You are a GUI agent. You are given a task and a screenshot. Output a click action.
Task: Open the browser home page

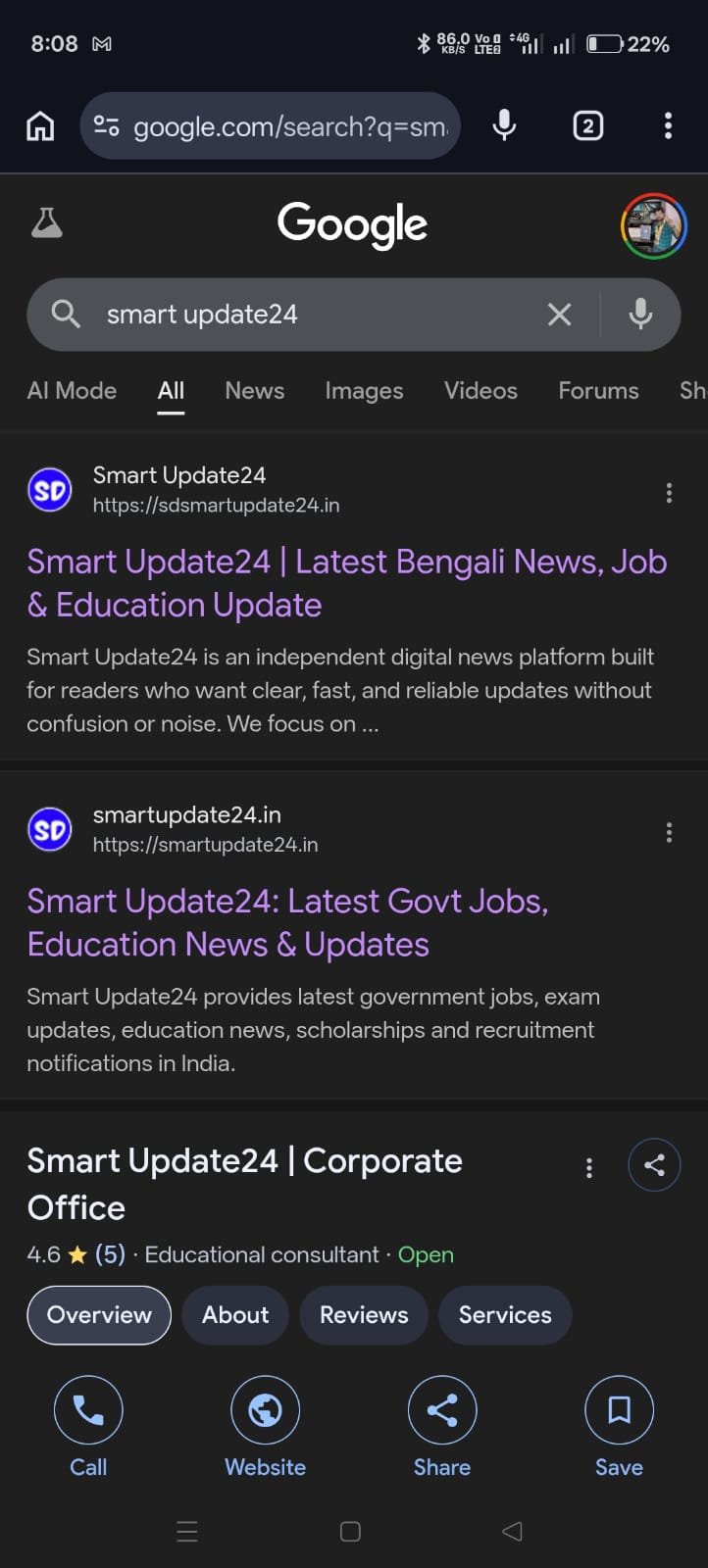tap(40, 126)
